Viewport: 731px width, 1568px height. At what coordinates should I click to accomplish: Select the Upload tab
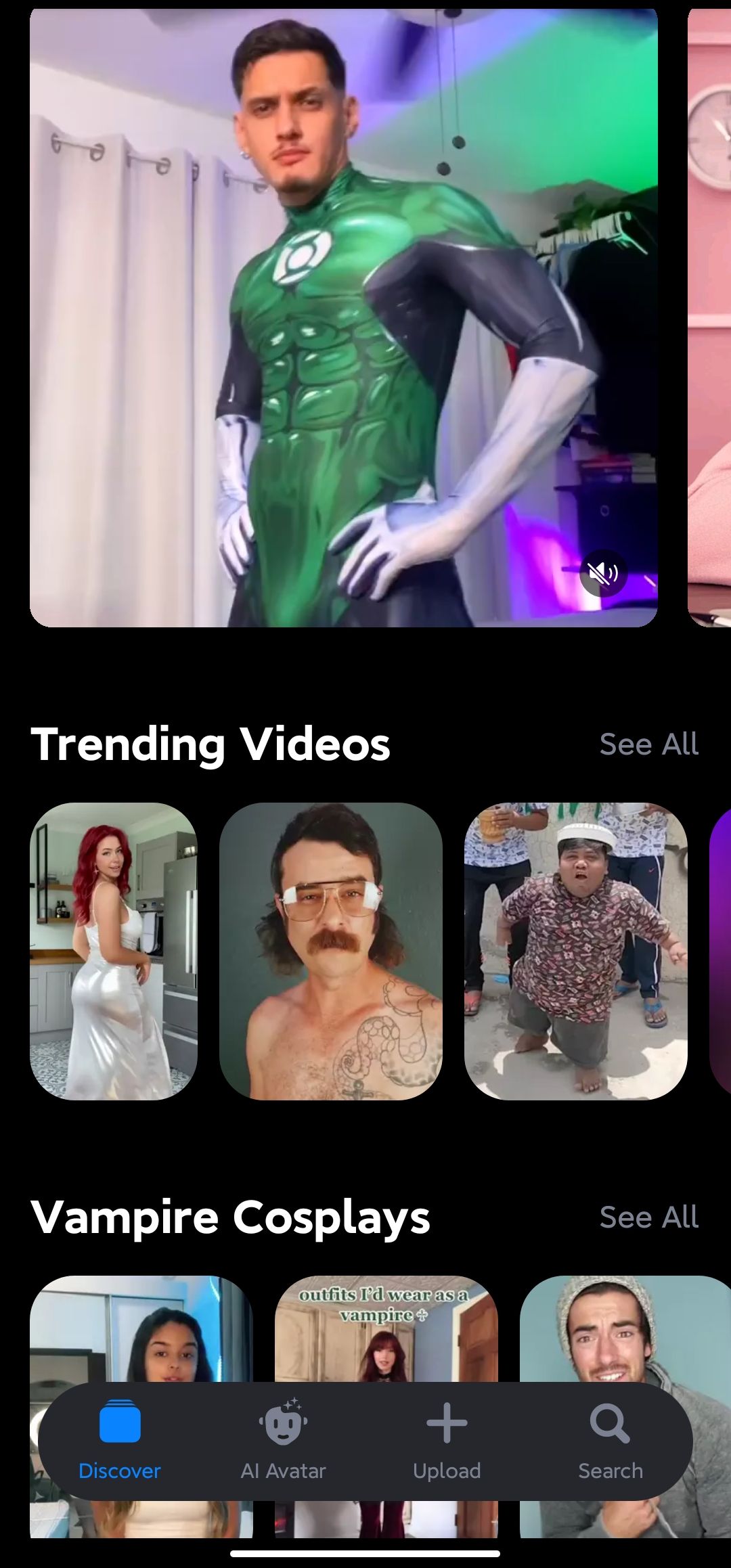447,1440
